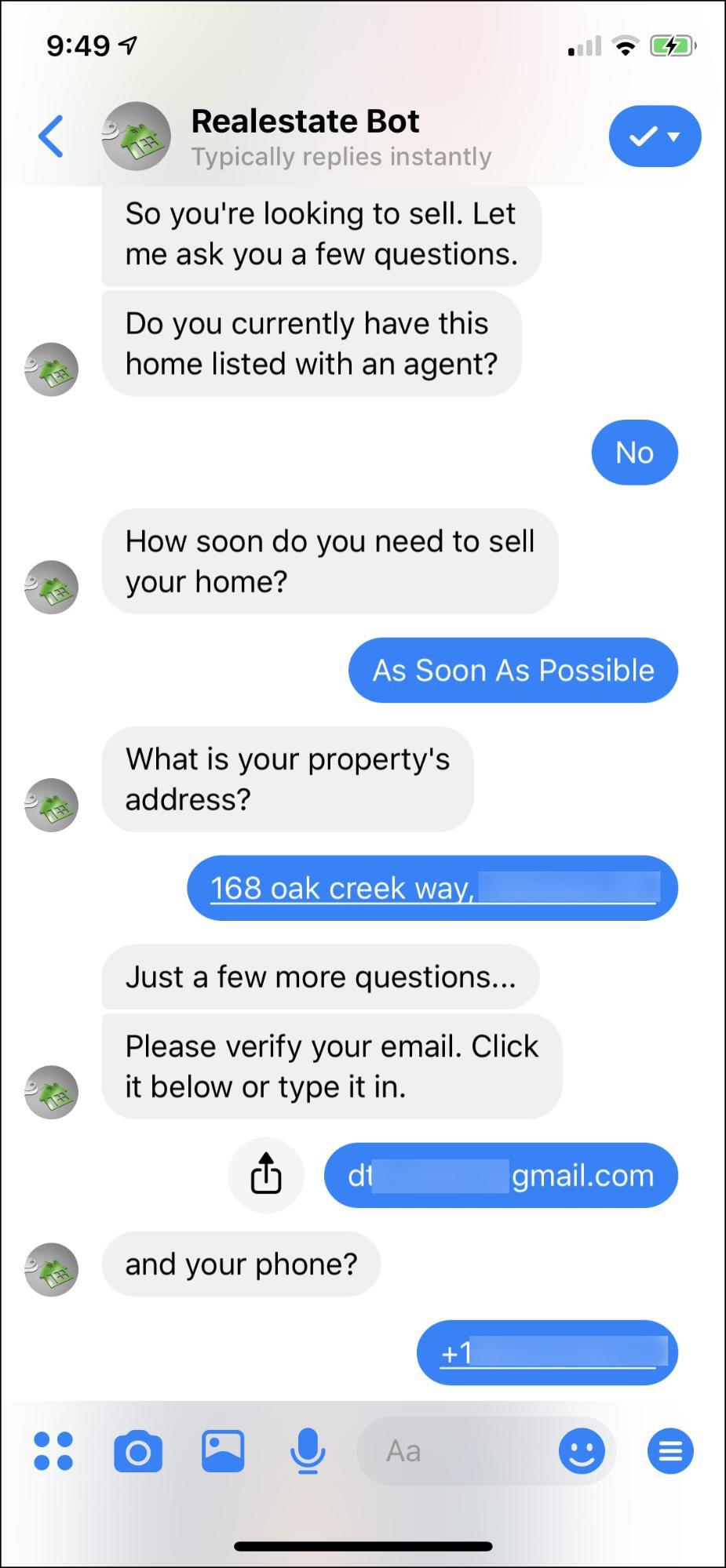Select the photo gallery icon
The height and width of the screenshot is (1568, 726).
(223, 1451)
